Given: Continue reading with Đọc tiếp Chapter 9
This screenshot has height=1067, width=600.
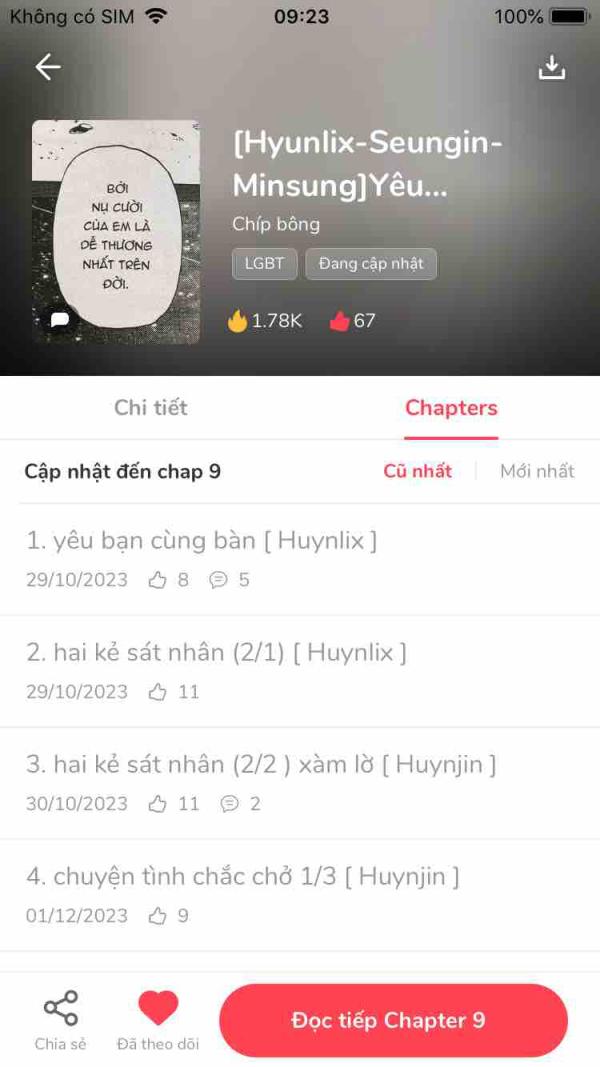Looking at the screenshot, I should 393,1020.
